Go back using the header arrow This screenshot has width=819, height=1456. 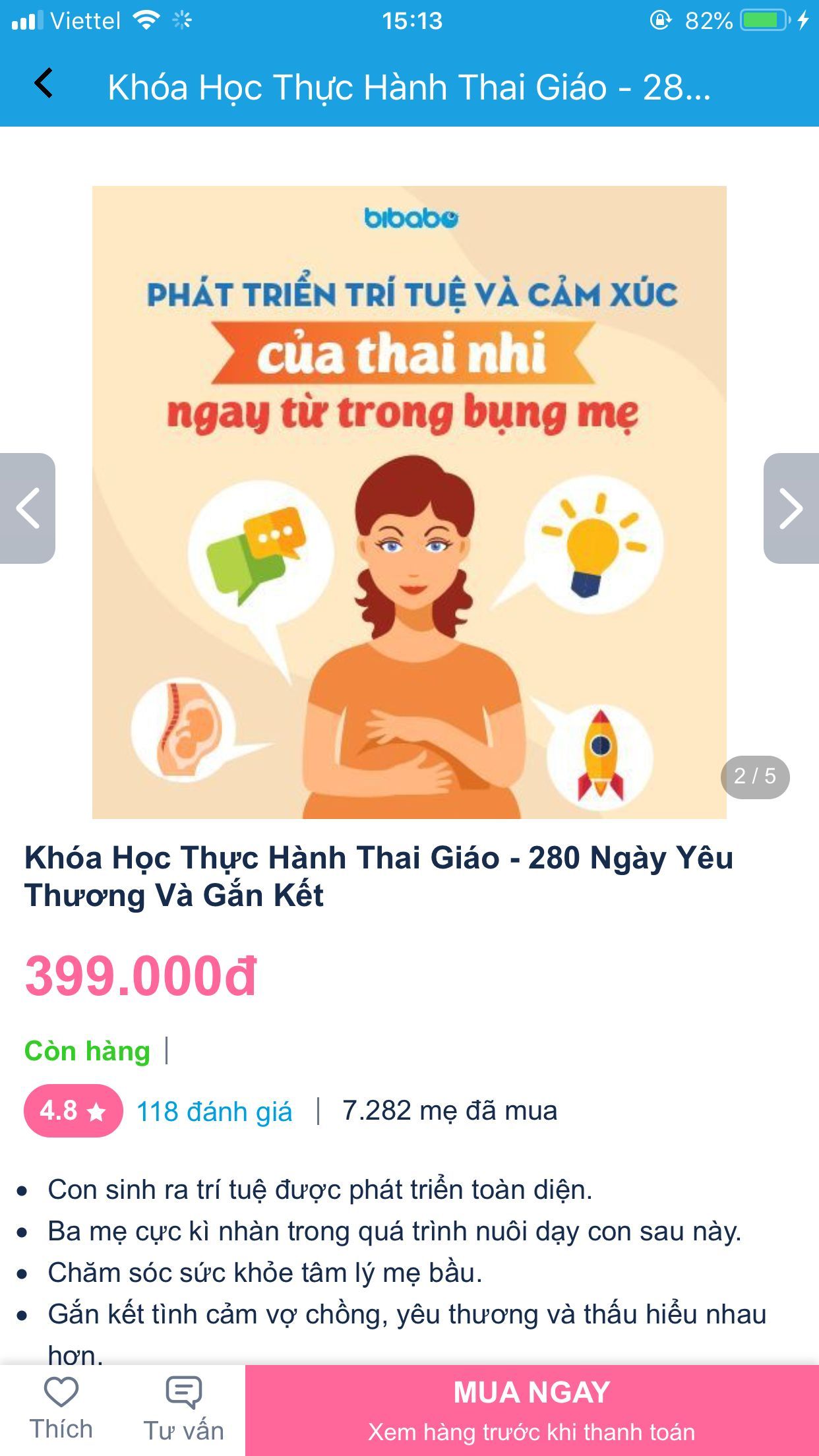(x=44, y=84)
